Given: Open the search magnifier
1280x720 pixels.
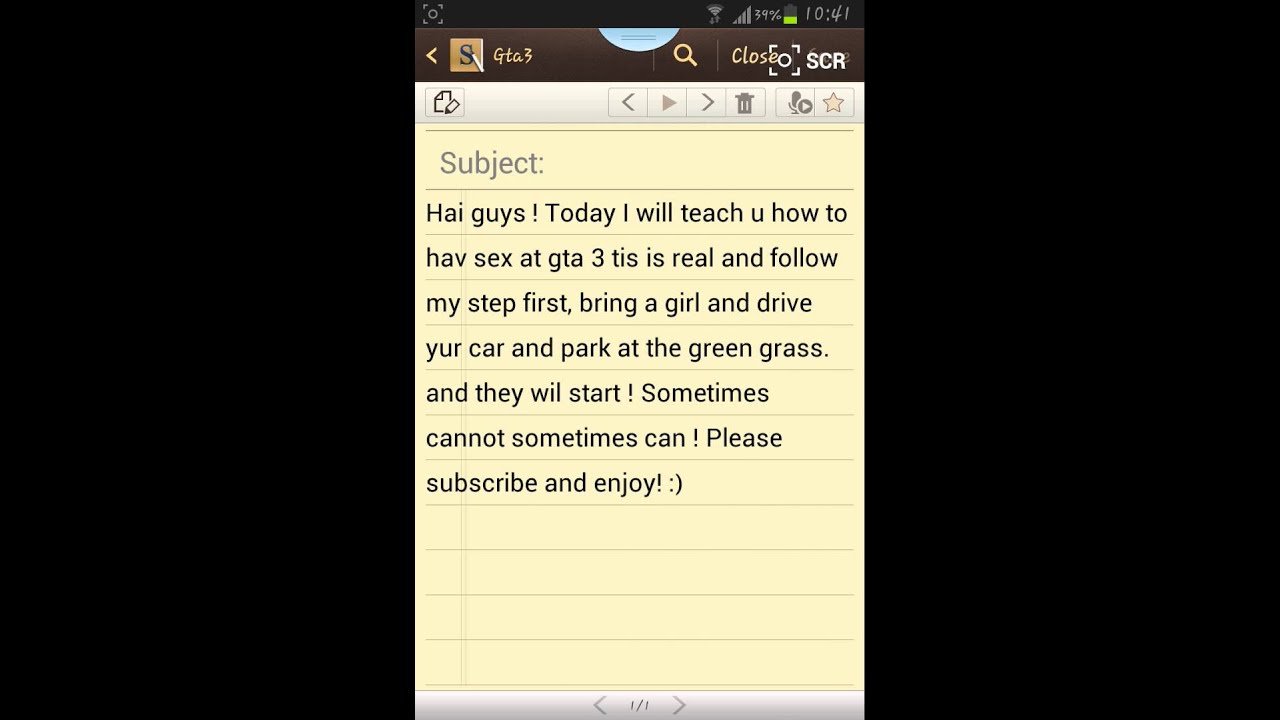Looking at the screenshot, I should pyautogui.click(x=685, y=56).
